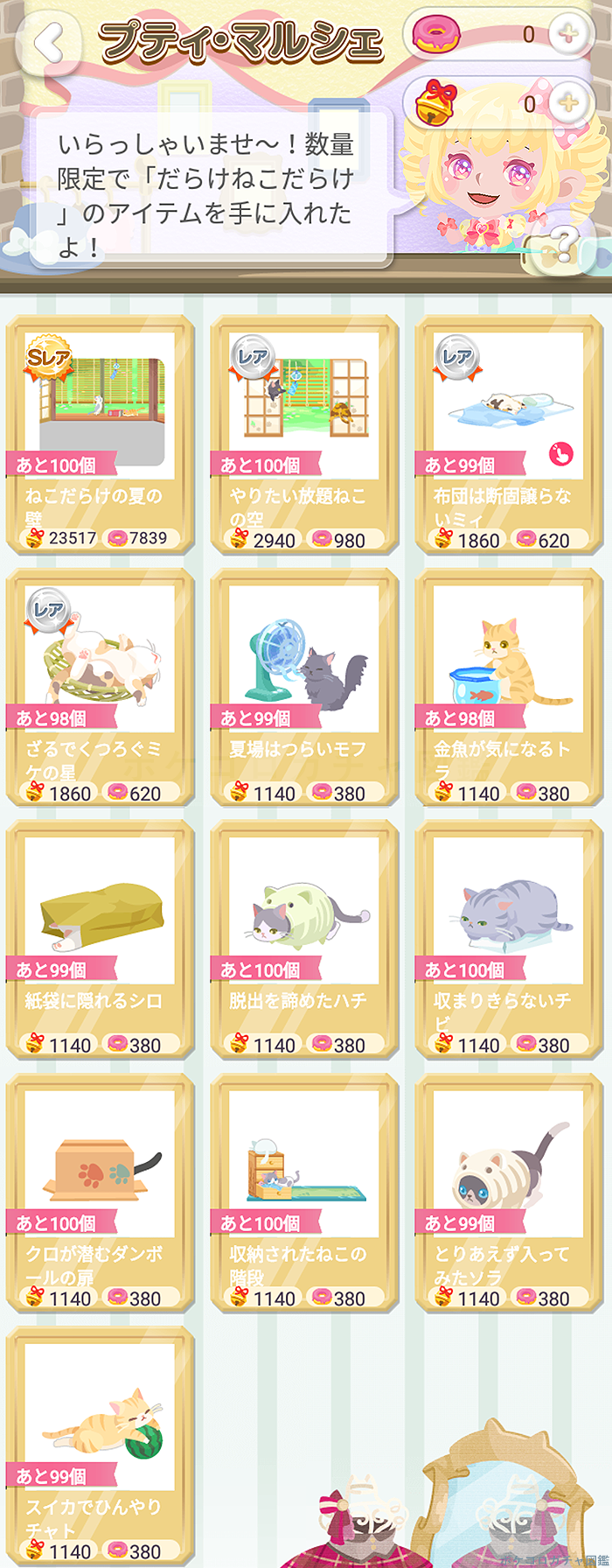Open the 収まりきらないチビ card
Image resolution: width=612 pixels, height=1568 pixels.
tap(508, 939)
